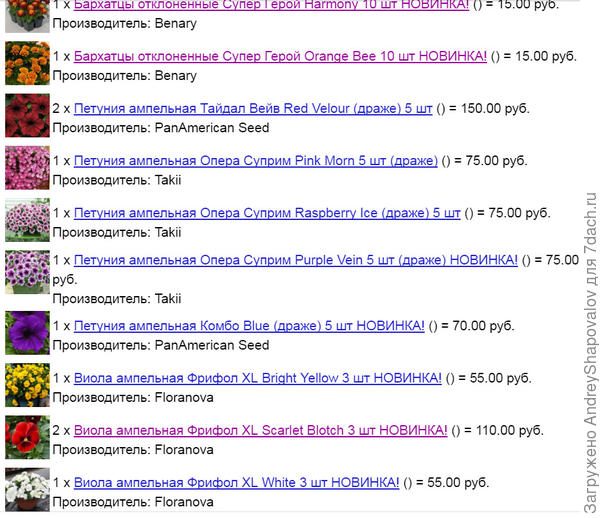Open Виола Фрифол XL Scarlet Blotch link

pyautogui.click(x=260, y=431)
